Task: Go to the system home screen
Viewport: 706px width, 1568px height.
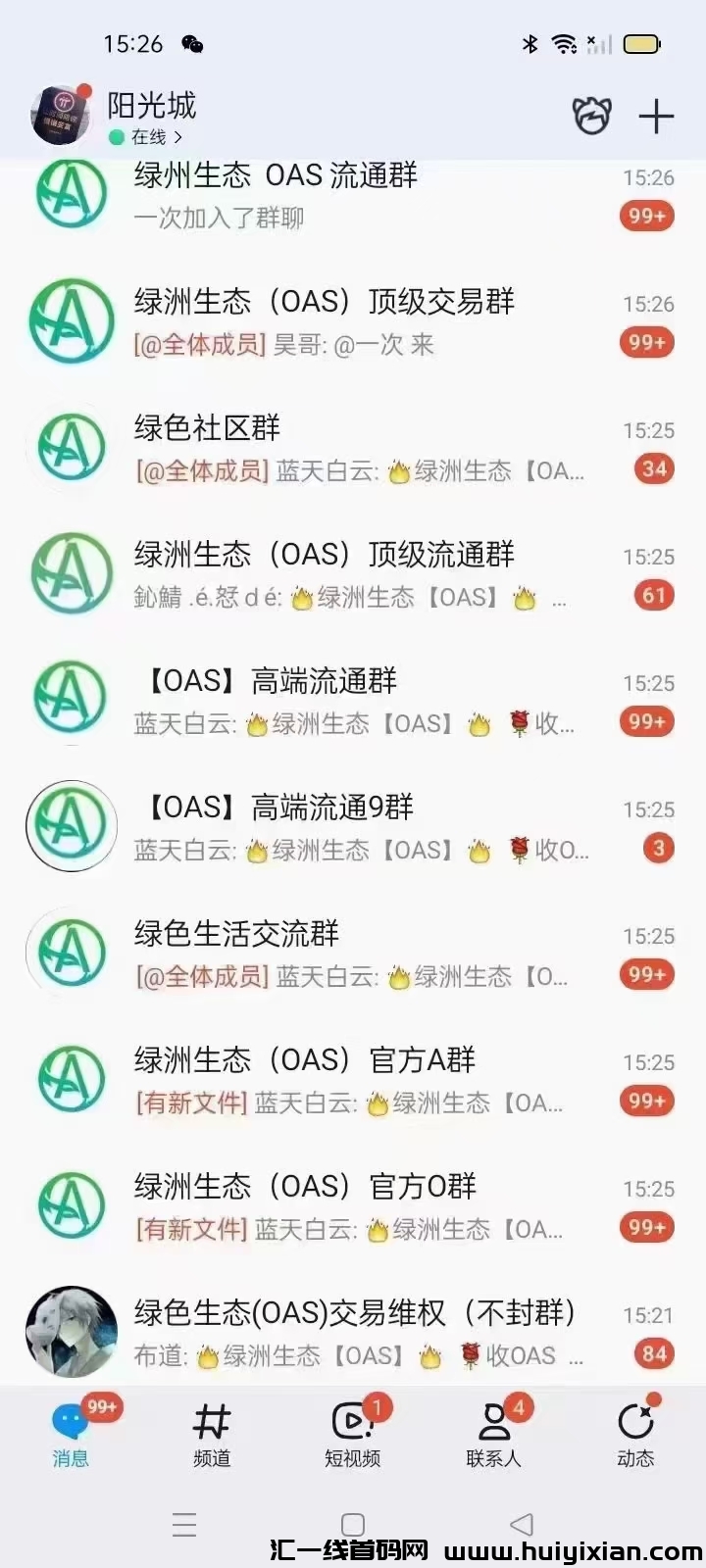Action: [x=353, y=1525]
